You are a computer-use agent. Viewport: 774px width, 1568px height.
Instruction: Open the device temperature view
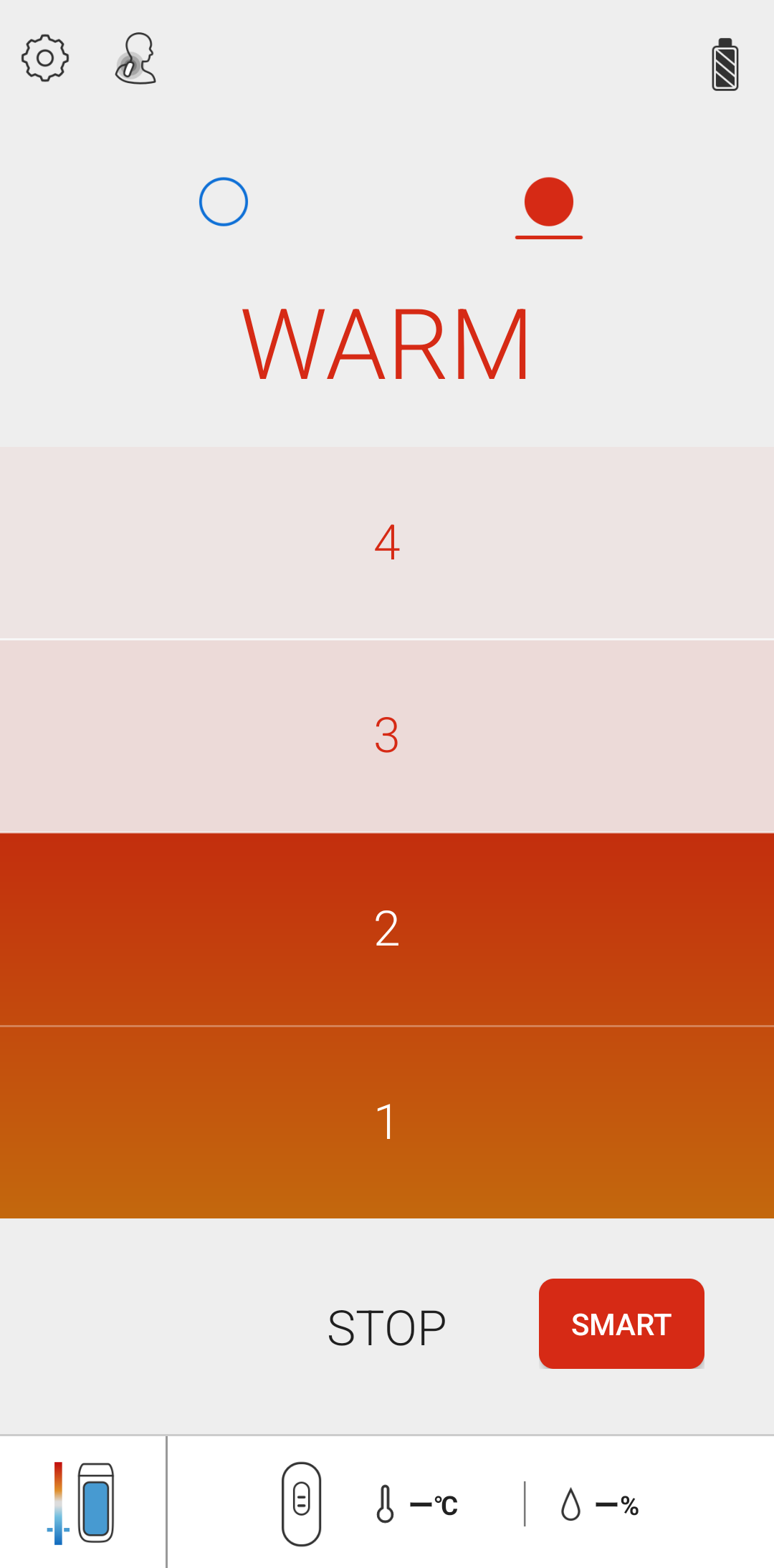pyautogui.click(x=83, y=1502)
